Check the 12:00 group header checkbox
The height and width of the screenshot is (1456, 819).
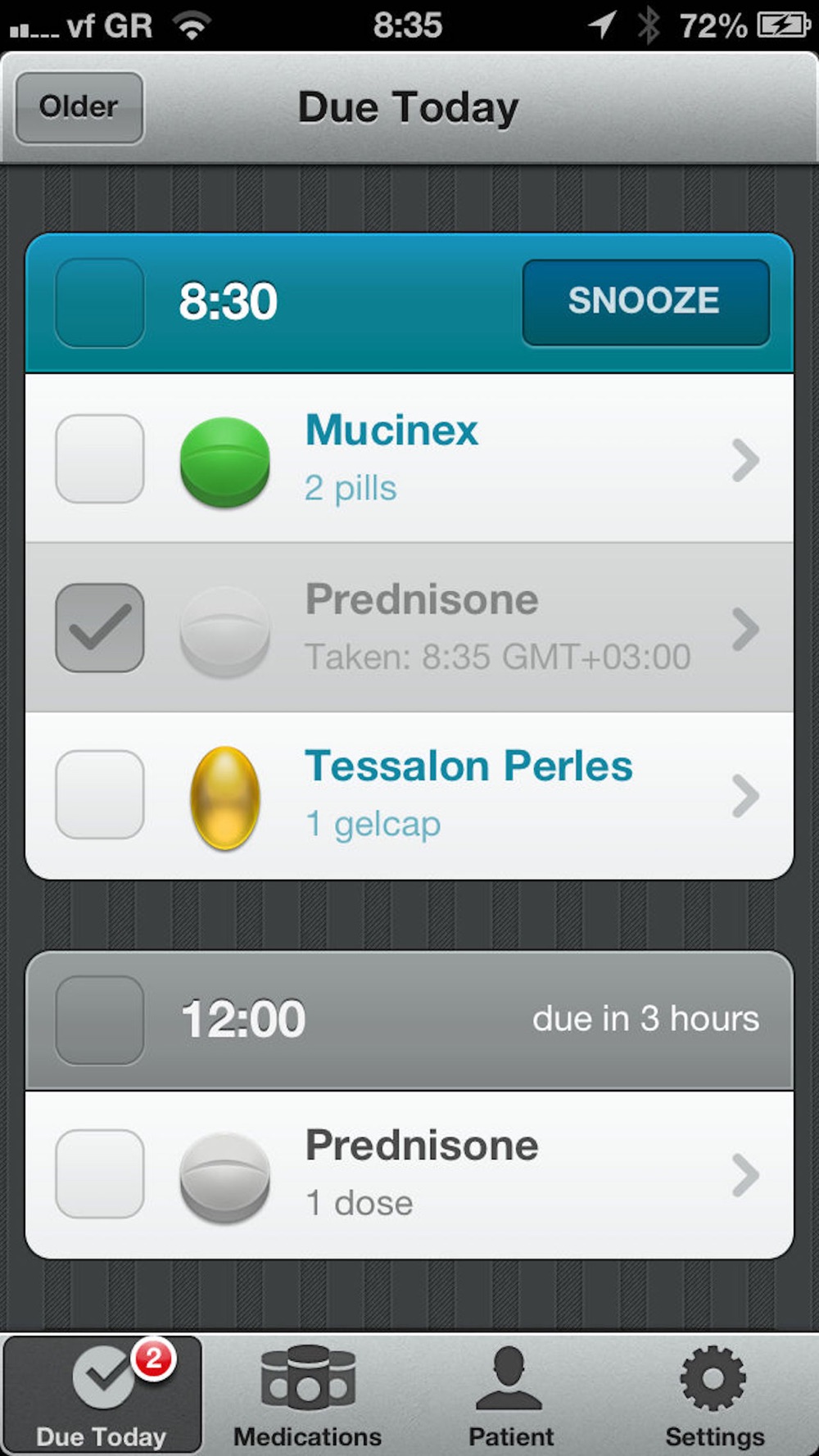coord(100,1020)
